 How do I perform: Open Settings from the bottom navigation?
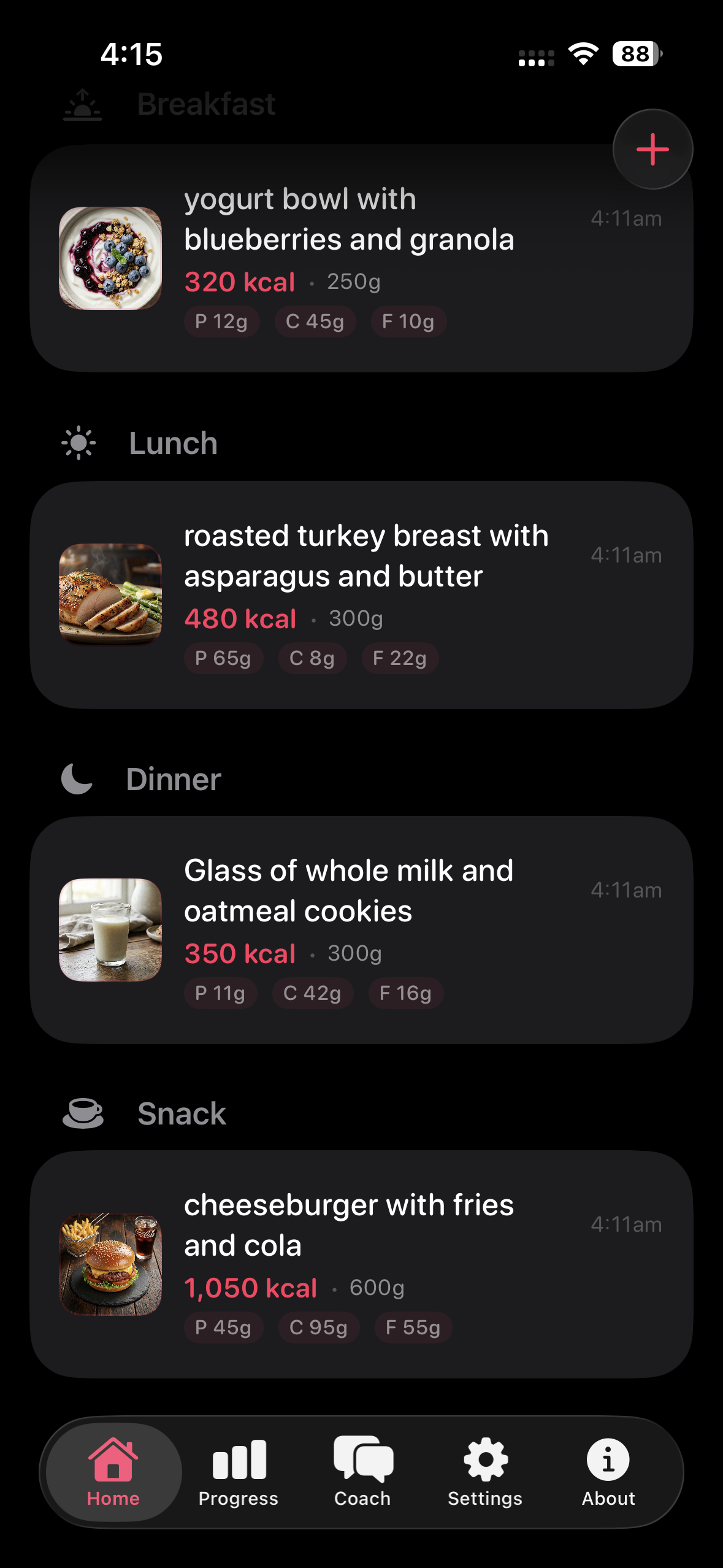click(485, 1472)
